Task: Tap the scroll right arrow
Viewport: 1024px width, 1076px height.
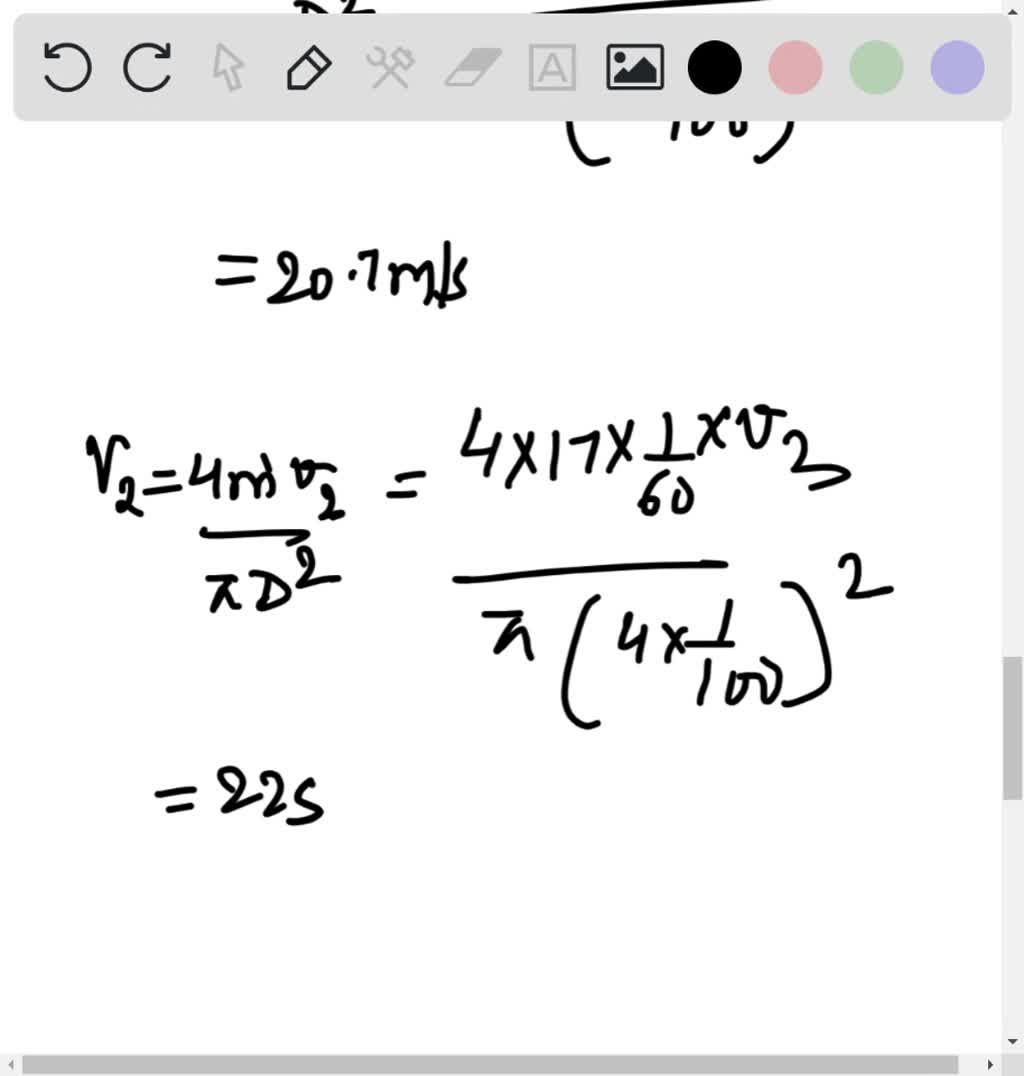Action: (990, 1065)
